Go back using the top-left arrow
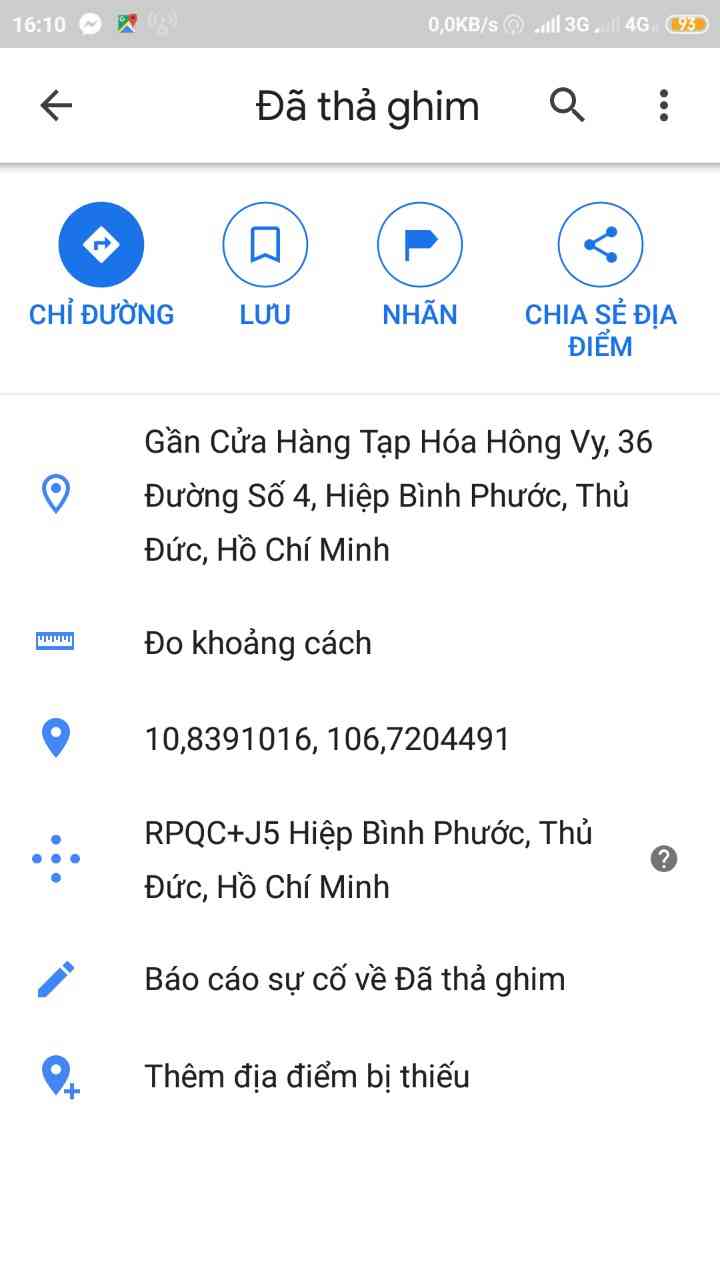Viewport: 720px width, 1280px height. pos(56,106)
